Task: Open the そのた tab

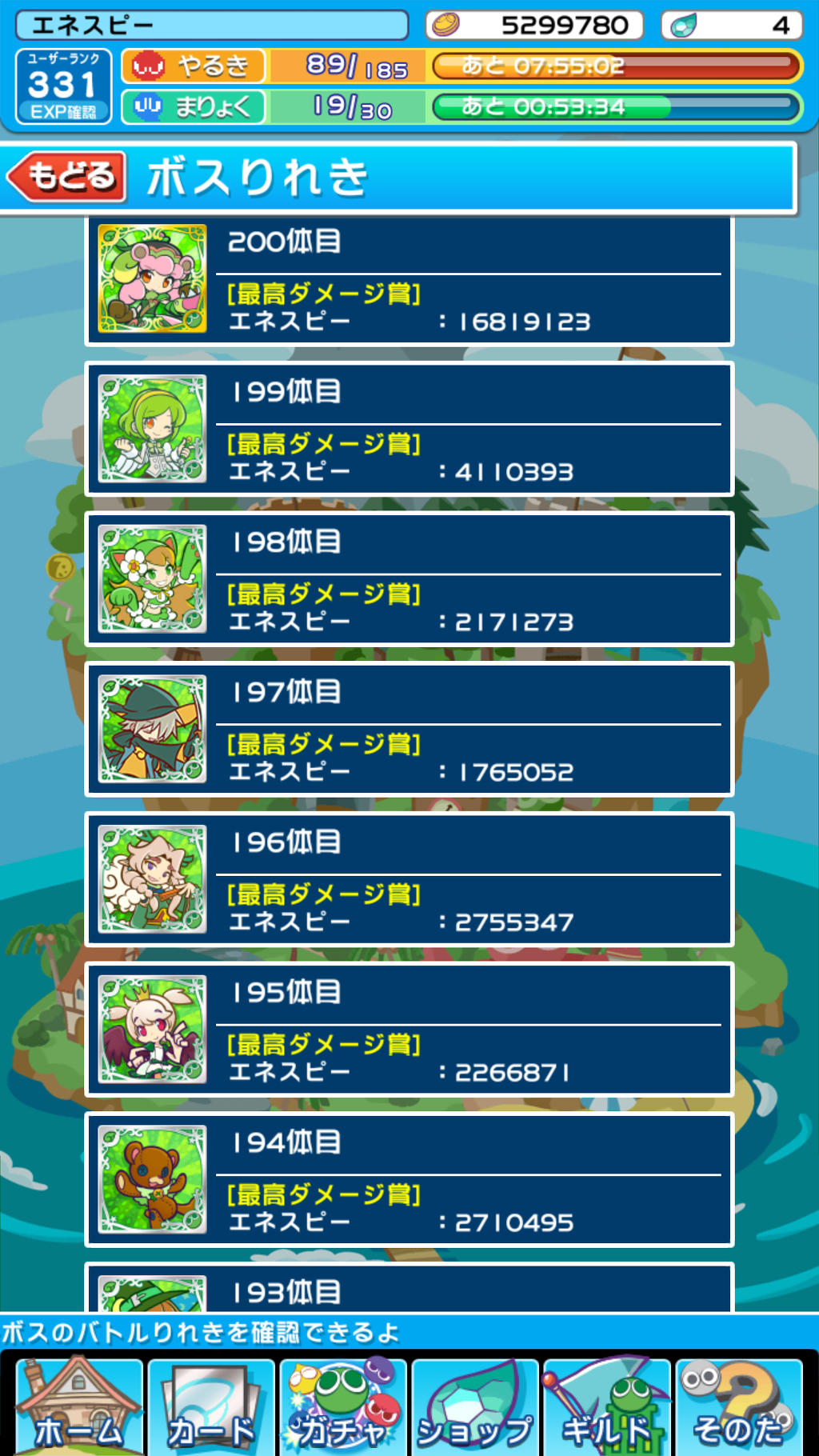Action: point(739,1406)
